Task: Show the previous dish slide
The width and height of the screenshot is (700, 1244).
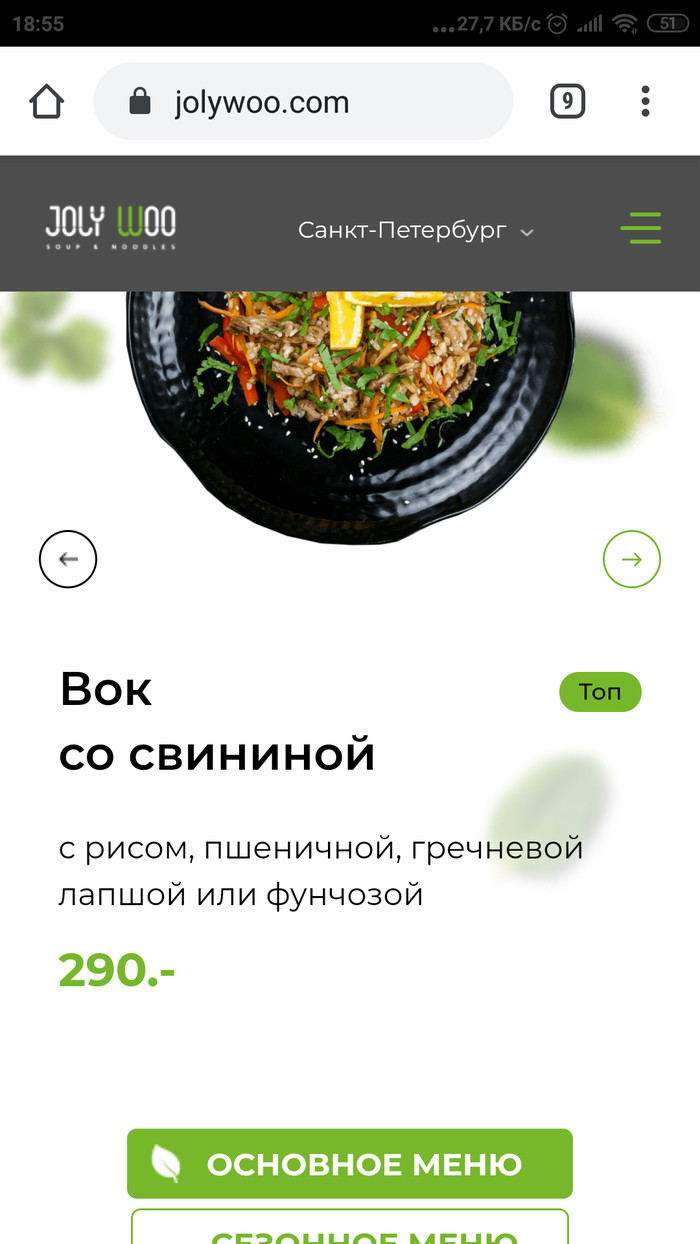Action: 68,559
